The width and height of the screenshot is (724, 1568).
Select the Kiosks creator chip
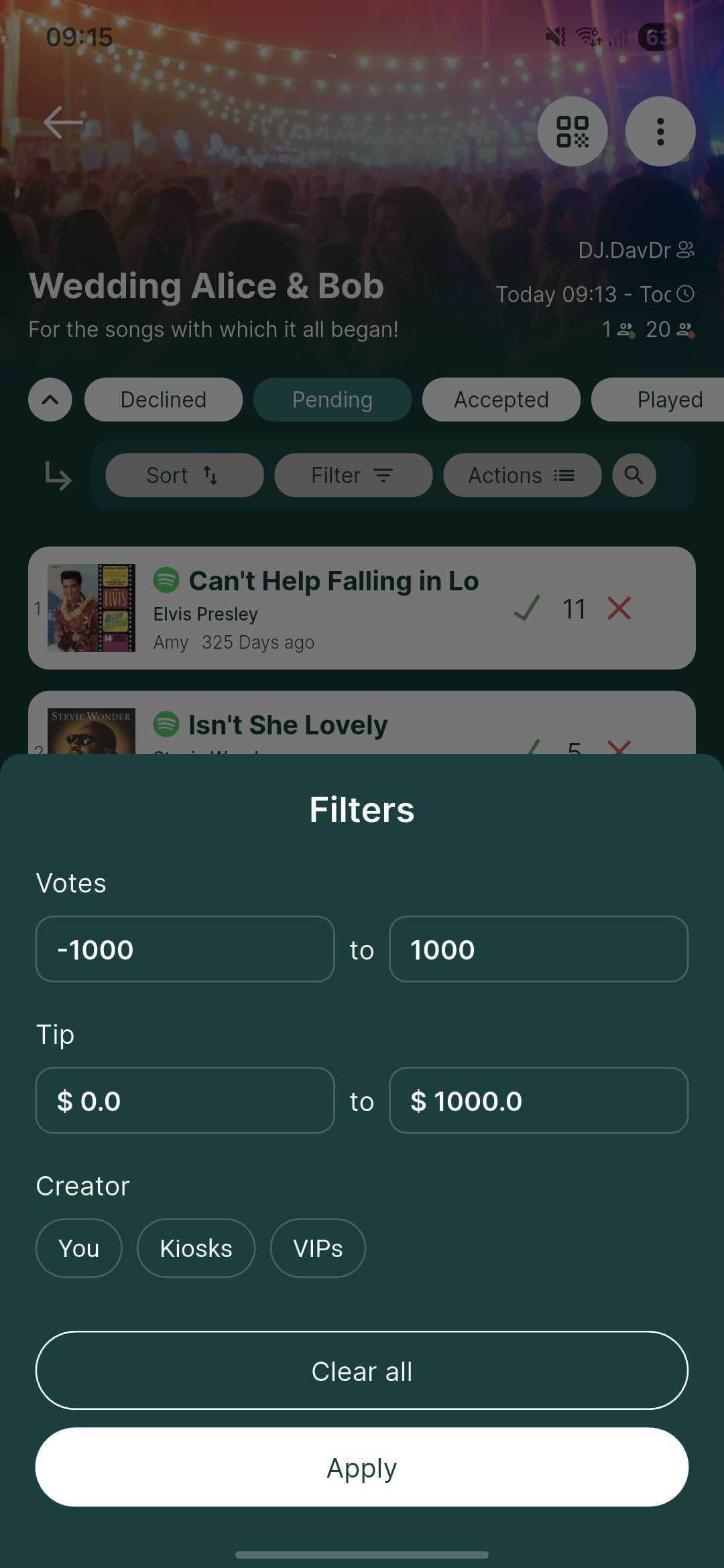[196, 1248]
